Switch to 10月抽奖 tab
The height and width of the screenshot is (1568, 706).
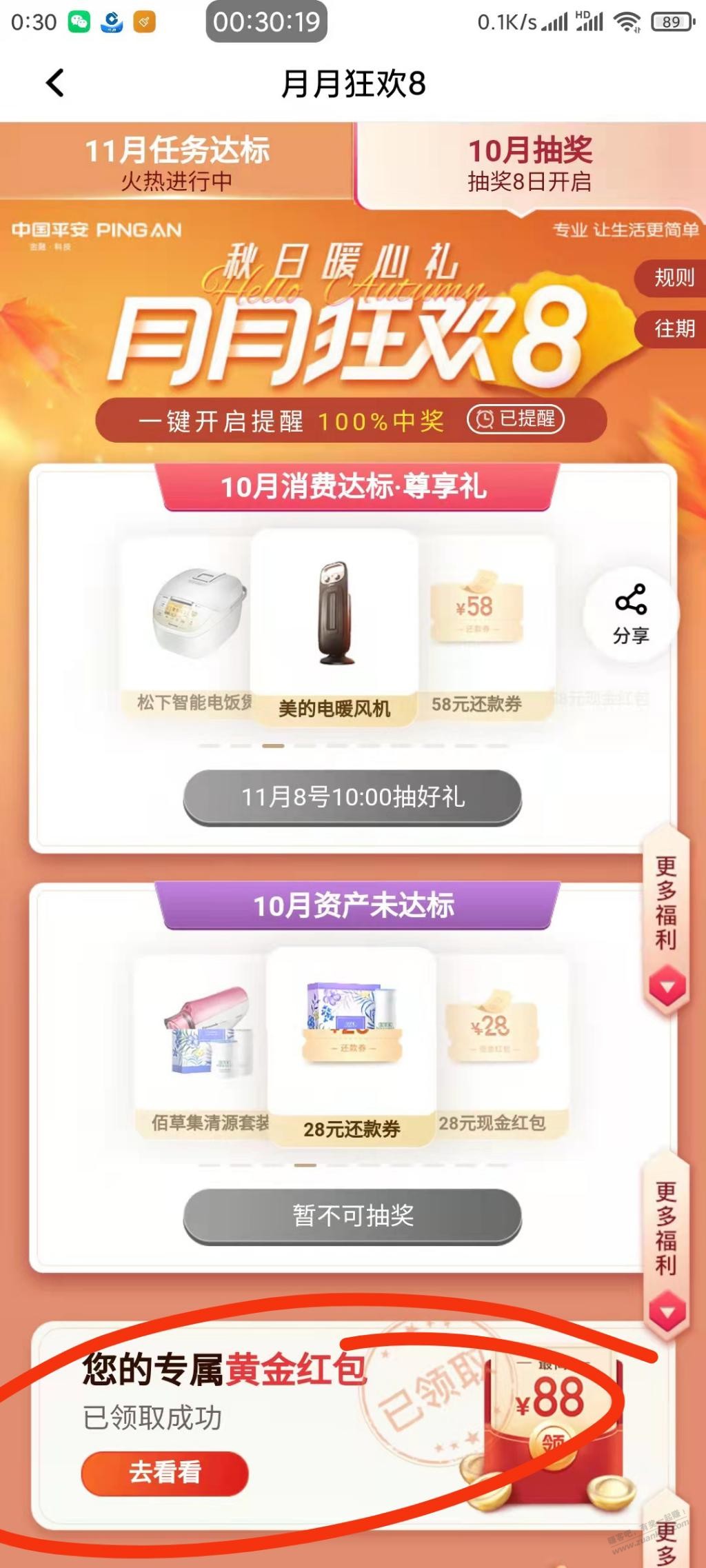(529, 164)
